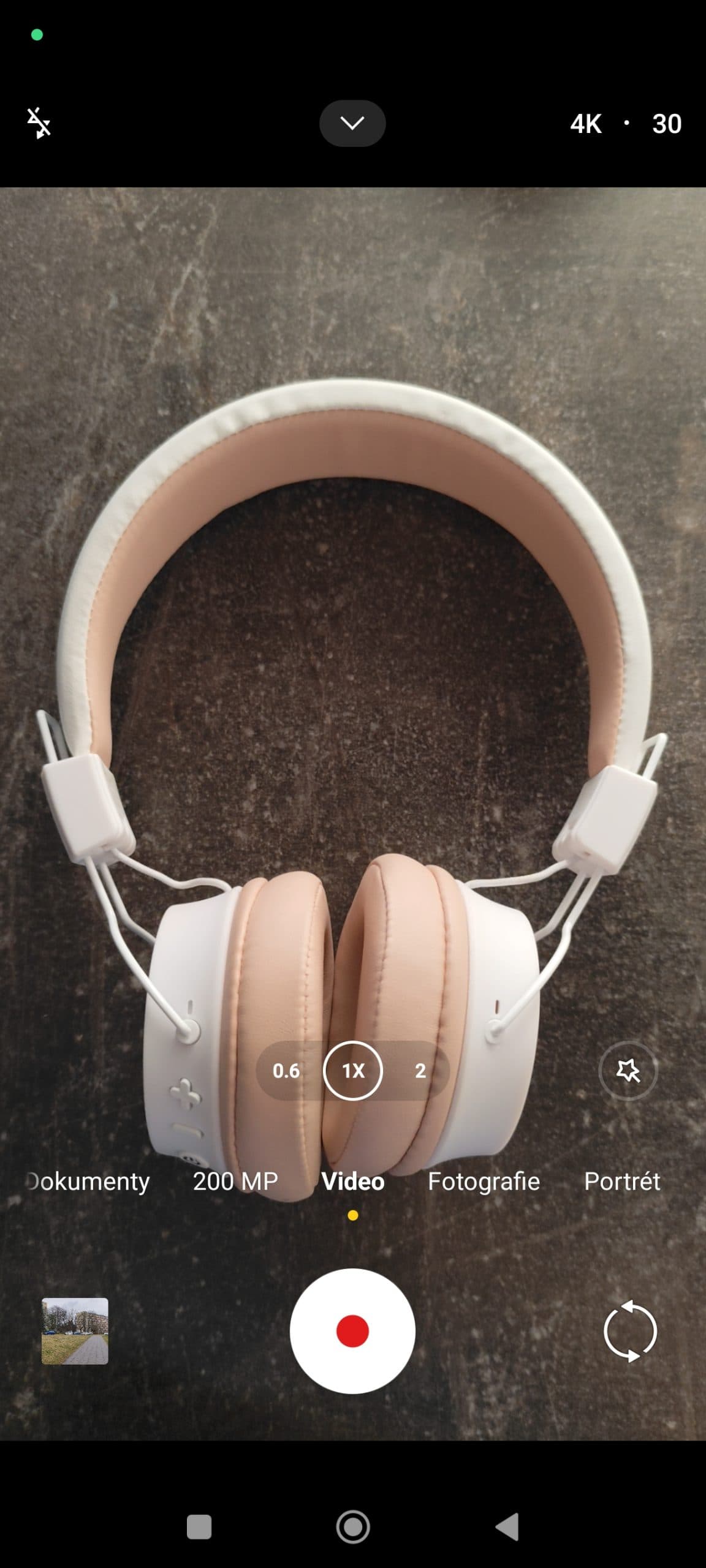
Task: Select 1X zoom level
Action: point(353,1071)
